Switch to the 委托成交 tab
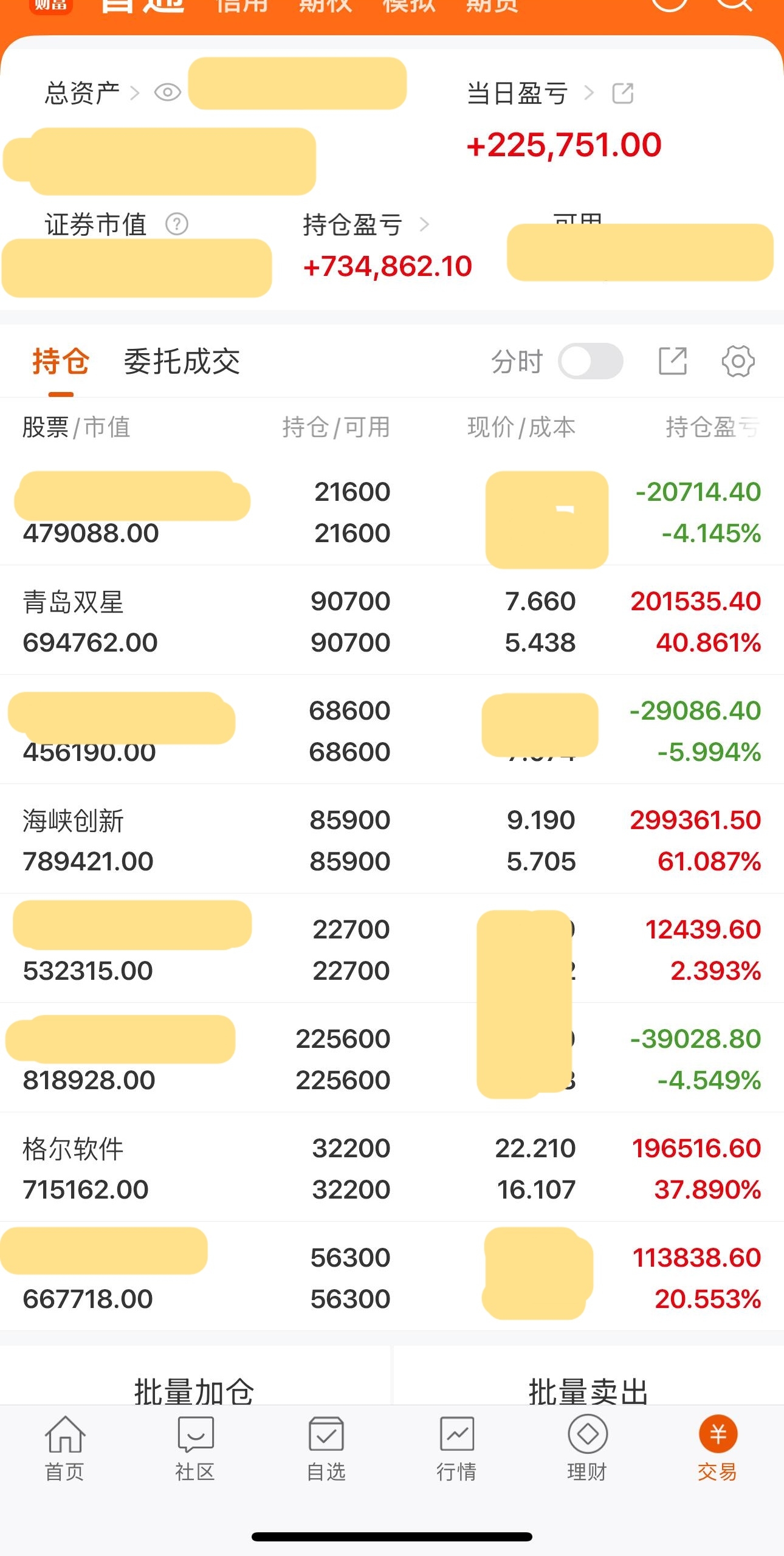 click(182, 362)
